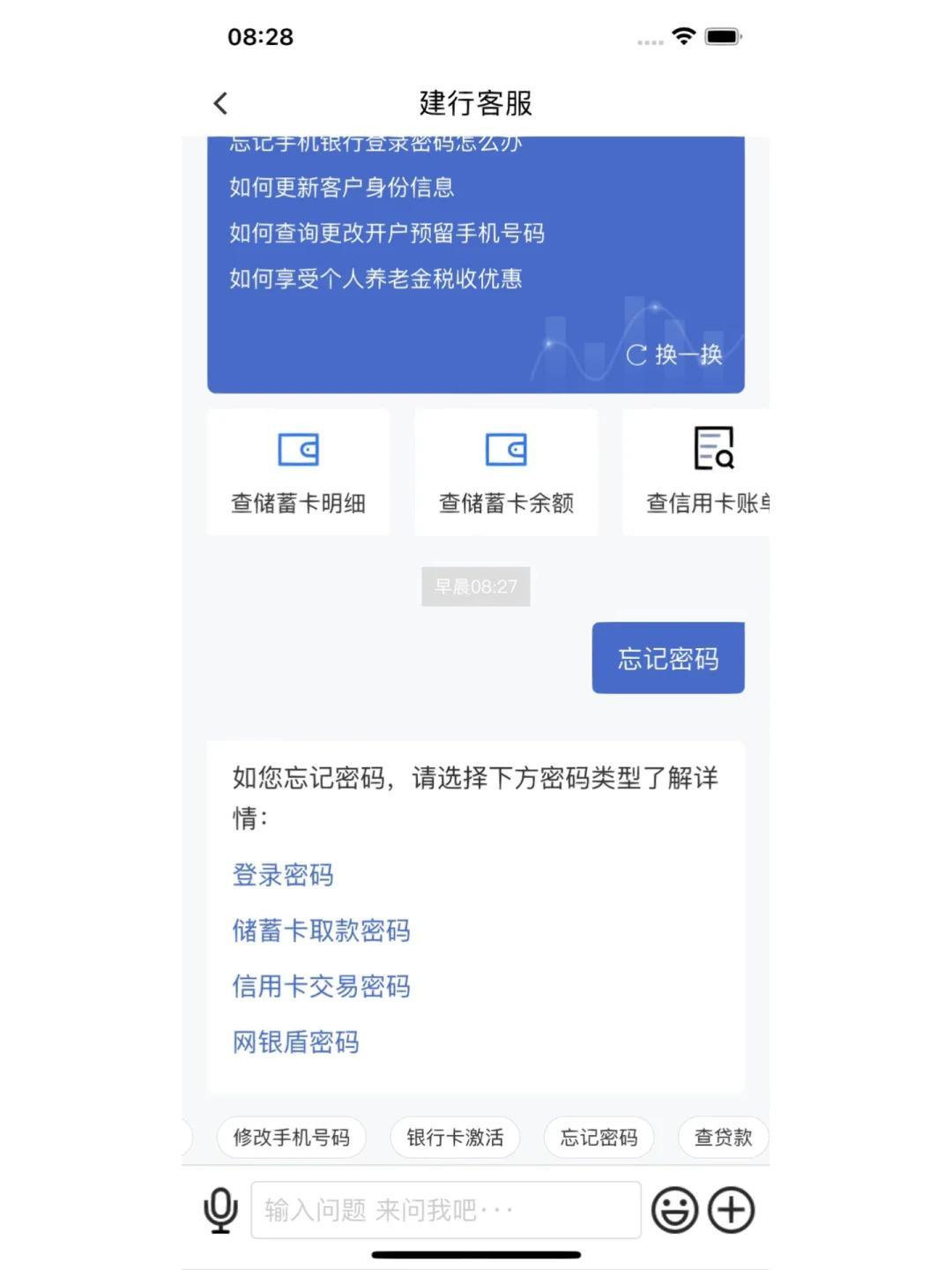Tap the back arrow to leave 建行客服

(x=219, y=103)
